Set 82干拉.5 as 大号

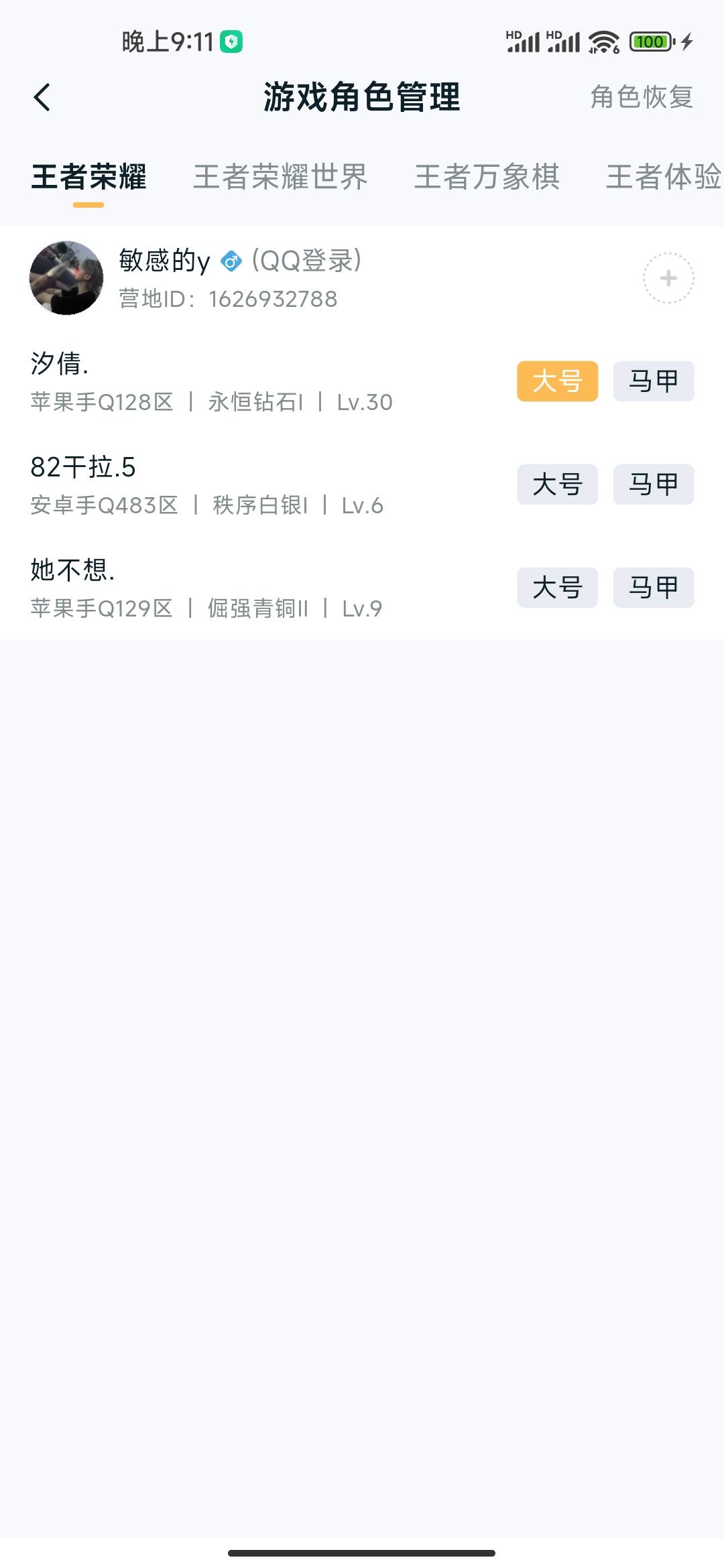(x=557, y=484)
